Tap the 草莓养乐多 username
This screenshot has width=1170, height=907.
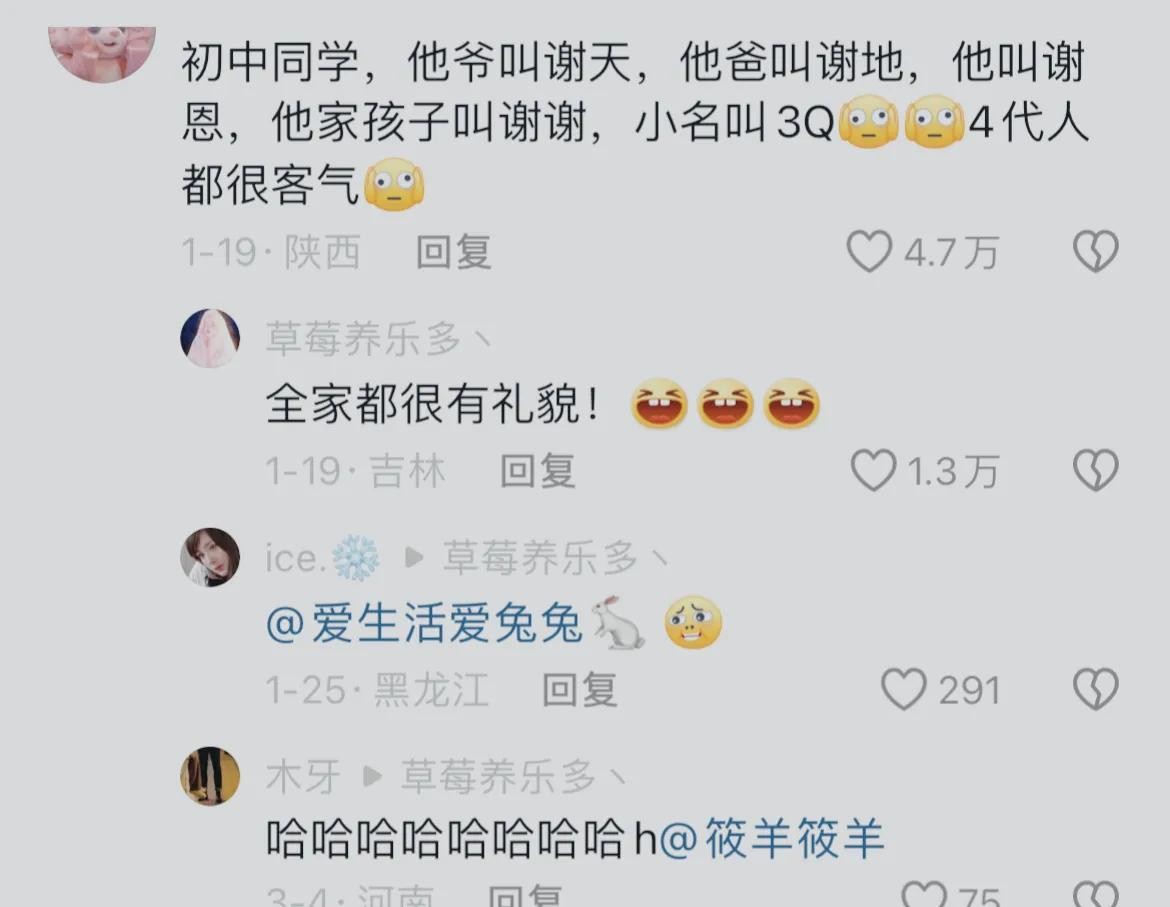pos(365,340)
